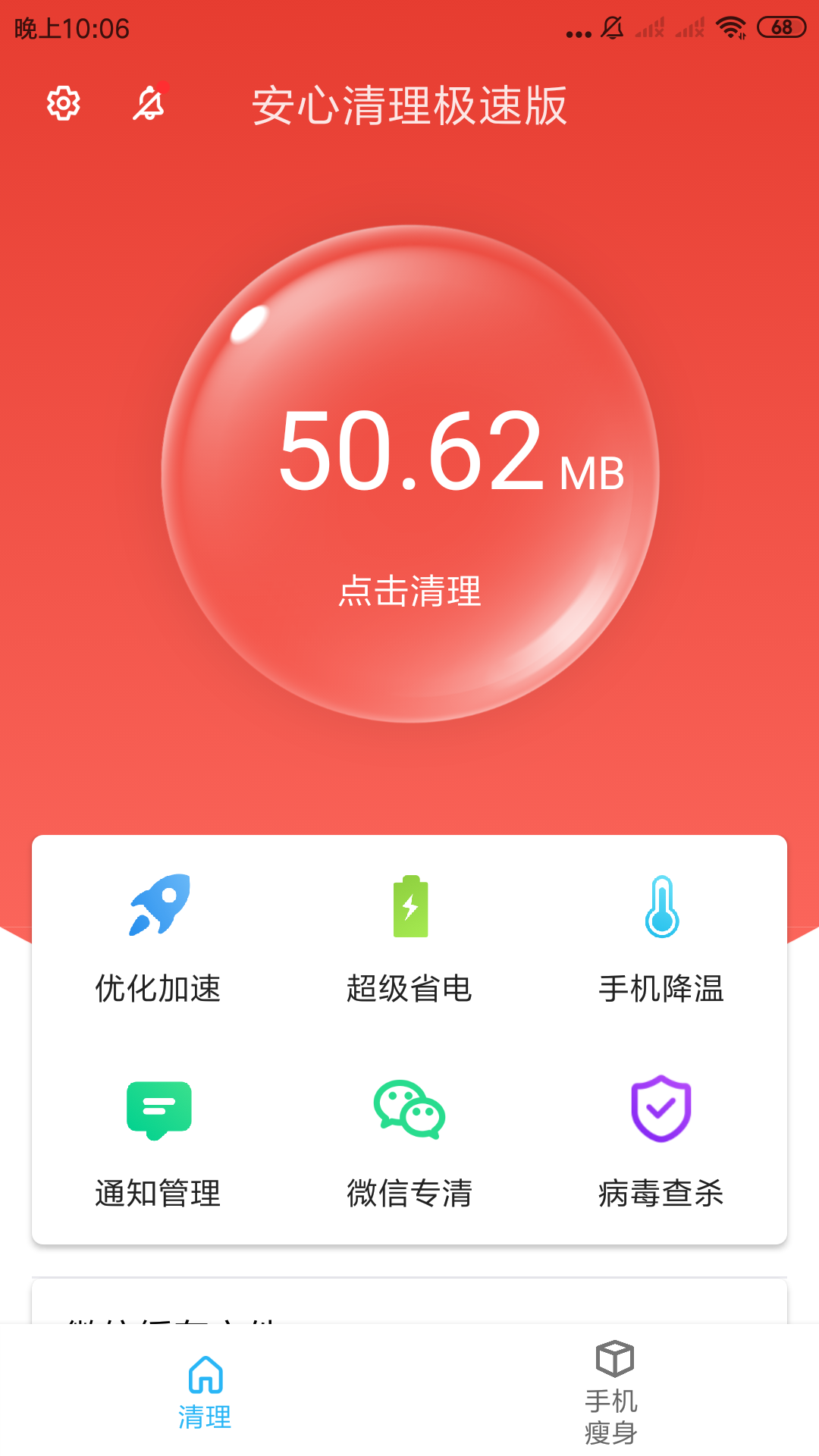Tap the muted notification bell icon
Image resolution: width=819 pixels, height=1456 pixels.
pos(147,104)
